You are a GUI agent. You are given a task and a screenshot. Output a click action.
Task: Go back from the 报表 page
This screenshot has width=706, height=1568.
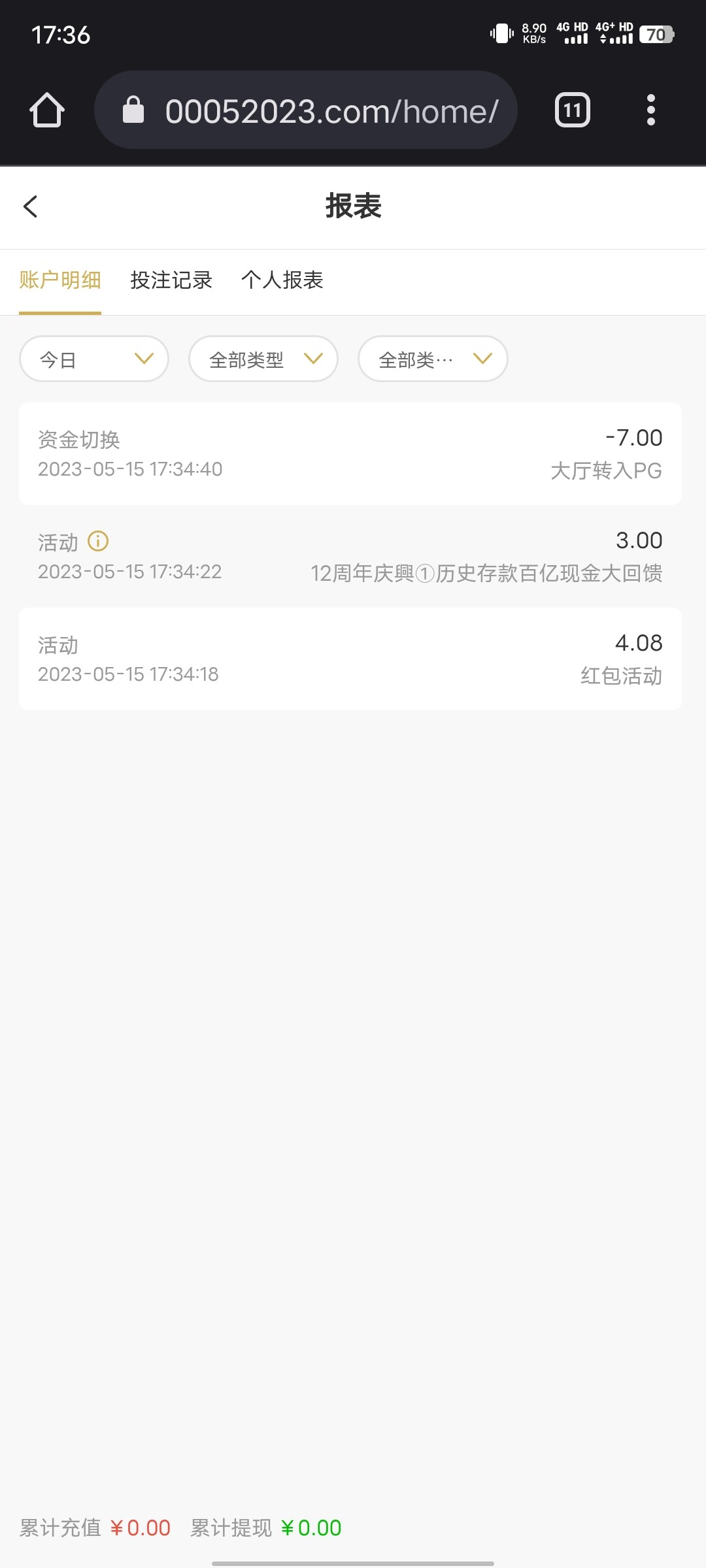(x=31, y=206)
